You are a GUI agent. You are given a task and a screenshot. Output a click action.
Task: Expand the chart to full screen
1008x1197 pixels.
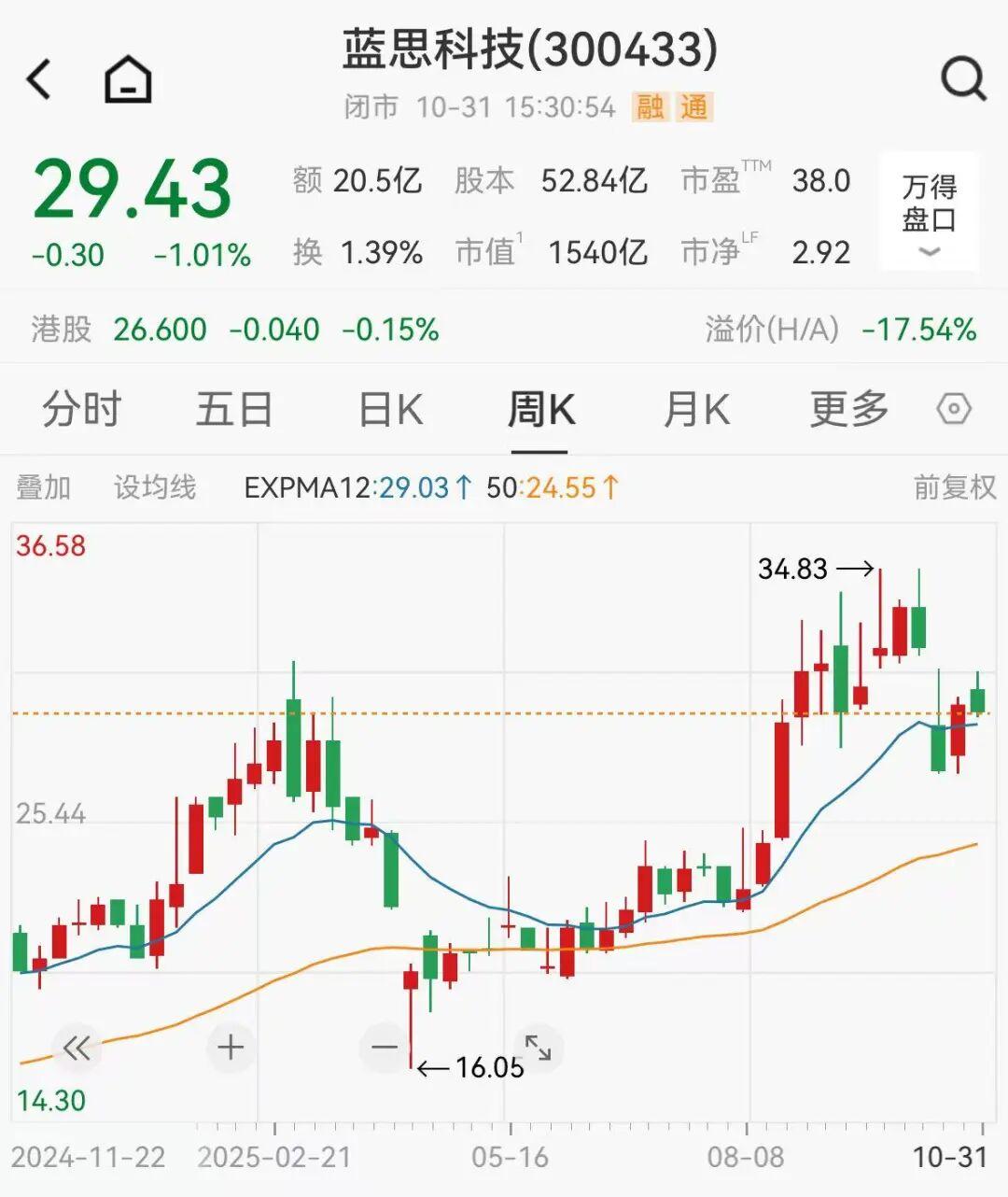[x=539, y=1048]
